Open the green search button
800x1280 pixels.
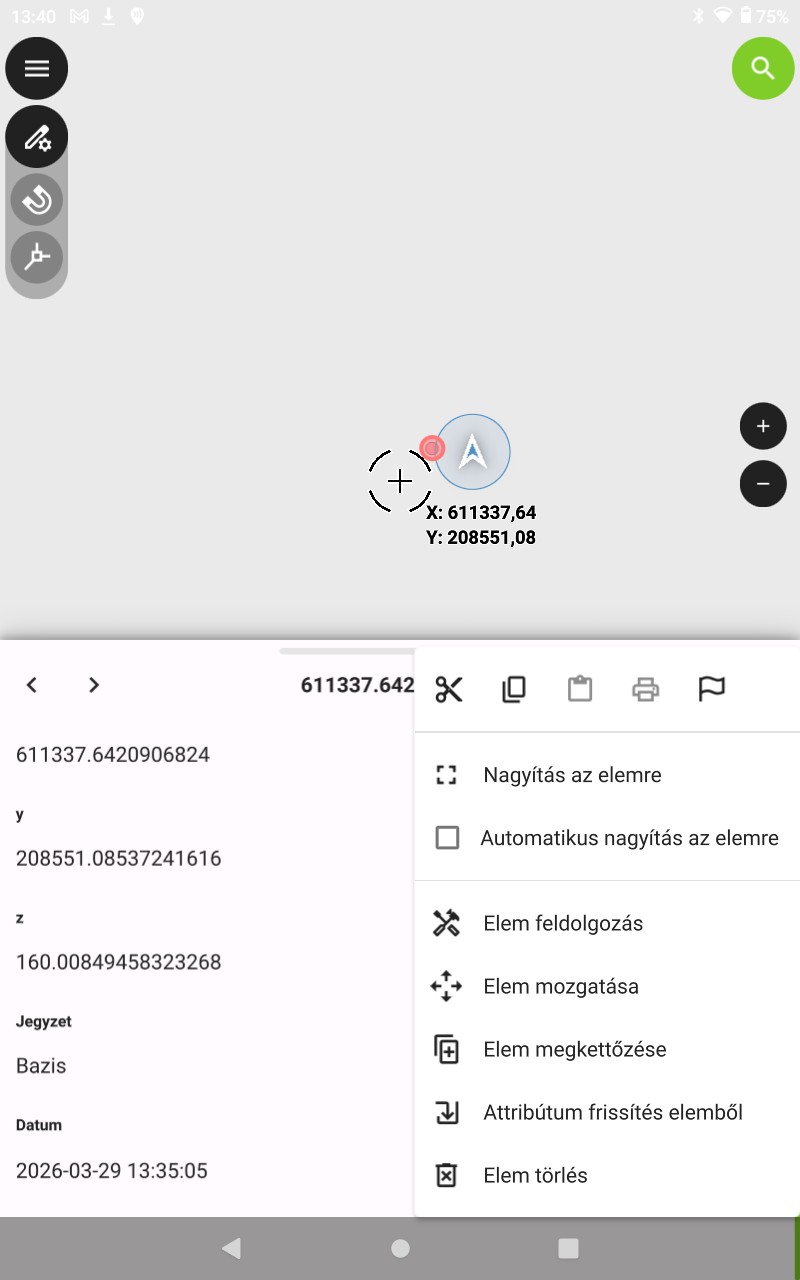pyautogui.click(x=763, y=68)
